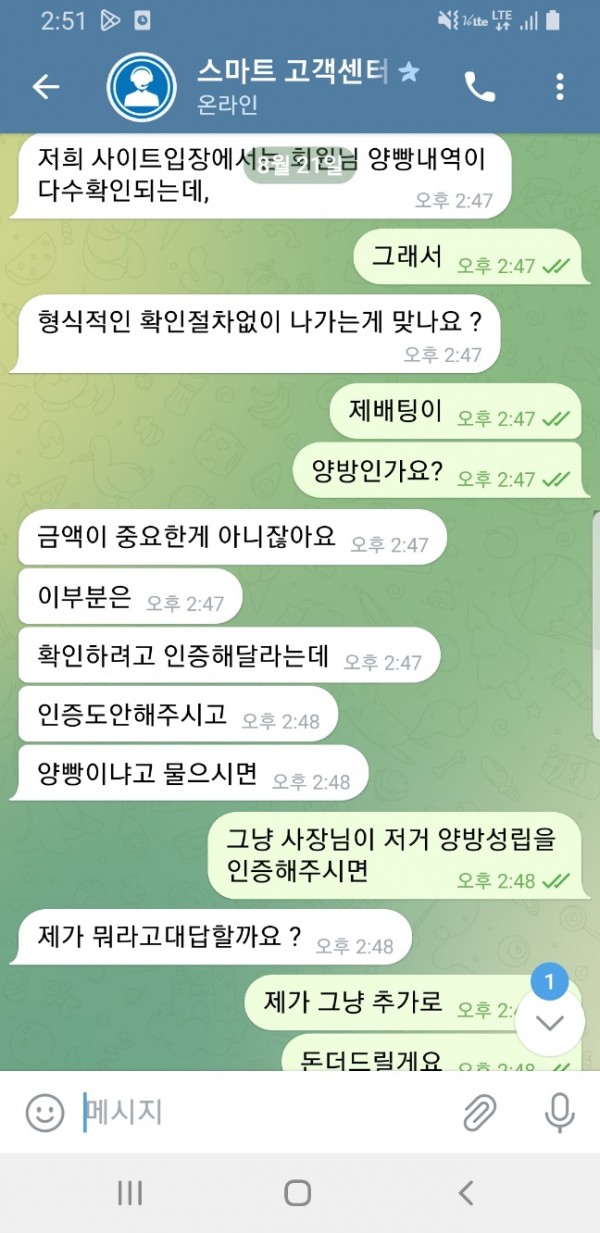
Task: Start a voice call
Action: pos(480,87)
